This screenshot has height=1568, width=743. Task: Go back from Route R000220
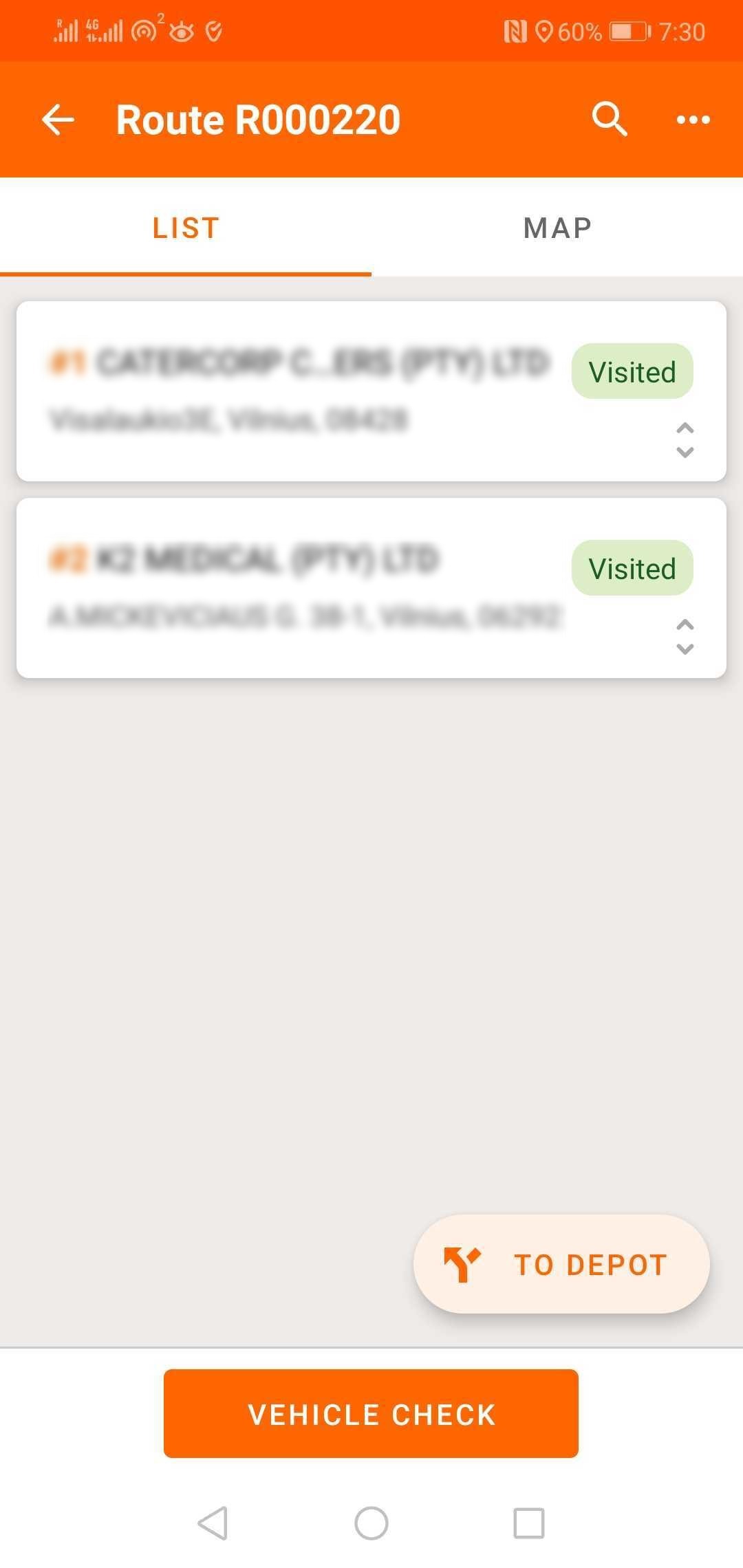(58, 120)
